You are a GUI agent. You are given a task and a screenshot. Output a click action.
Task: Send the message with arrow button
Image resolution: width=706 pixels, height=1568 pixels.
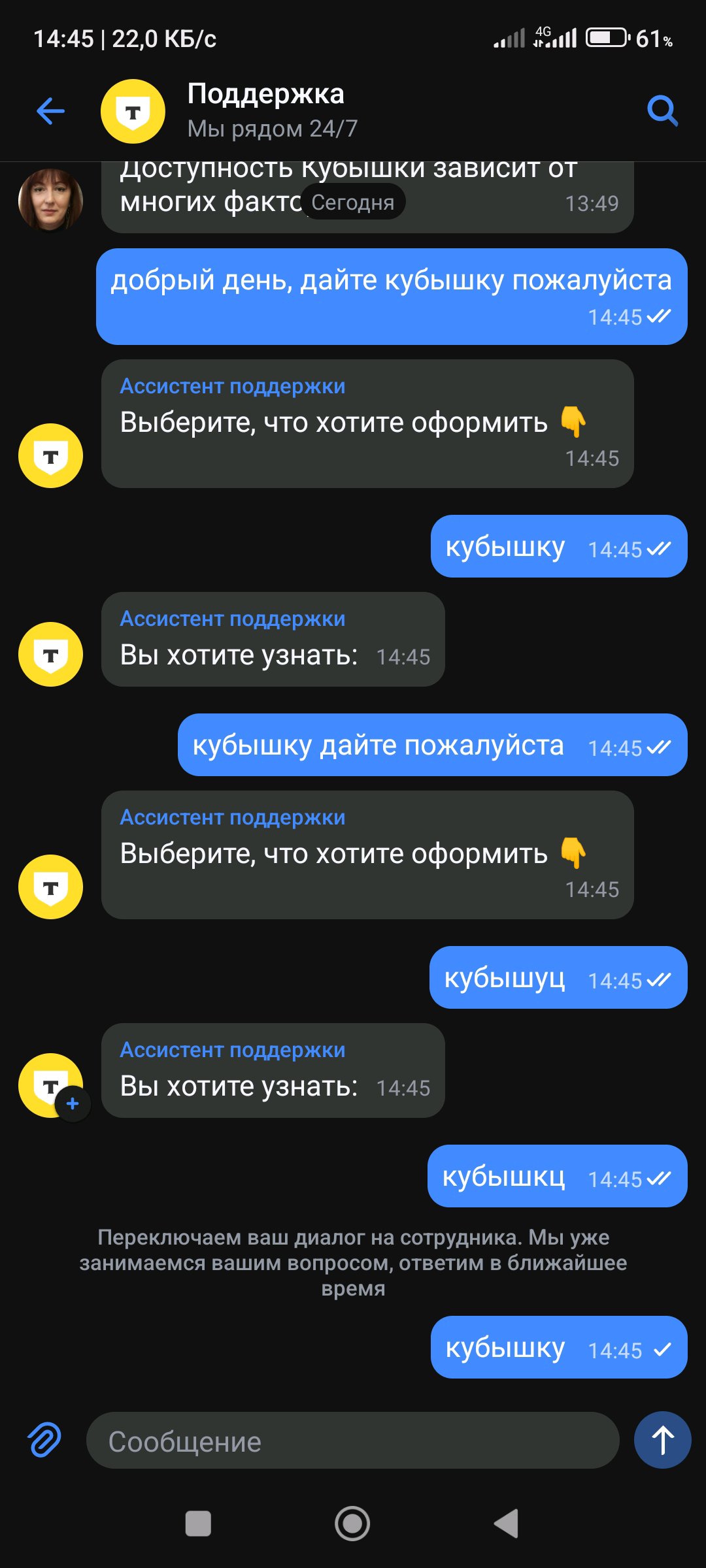662,1440
